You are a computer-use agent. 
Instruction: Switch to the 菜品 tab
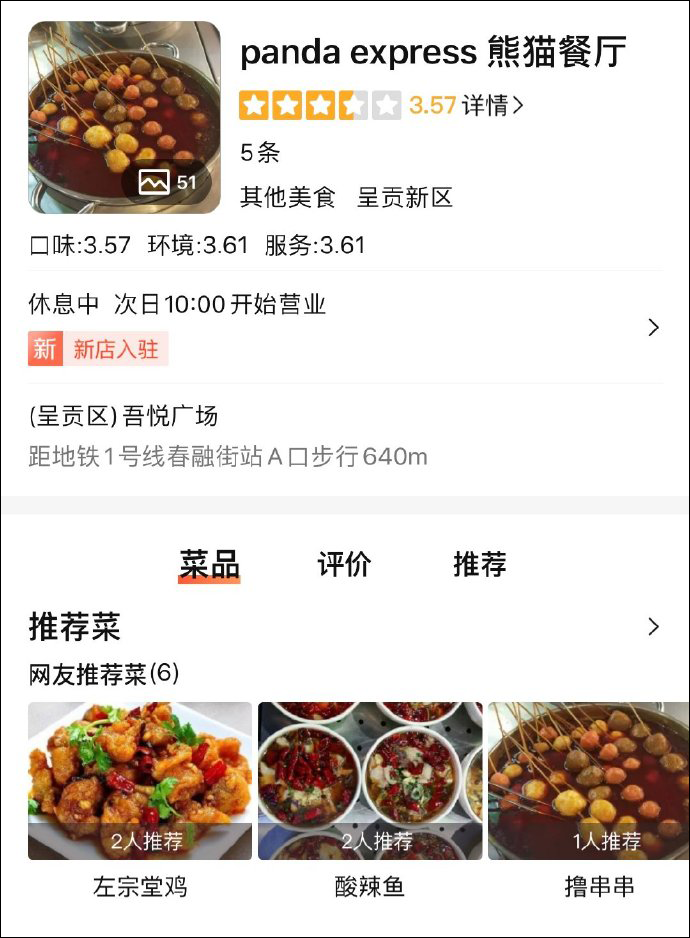coord(209,564)
